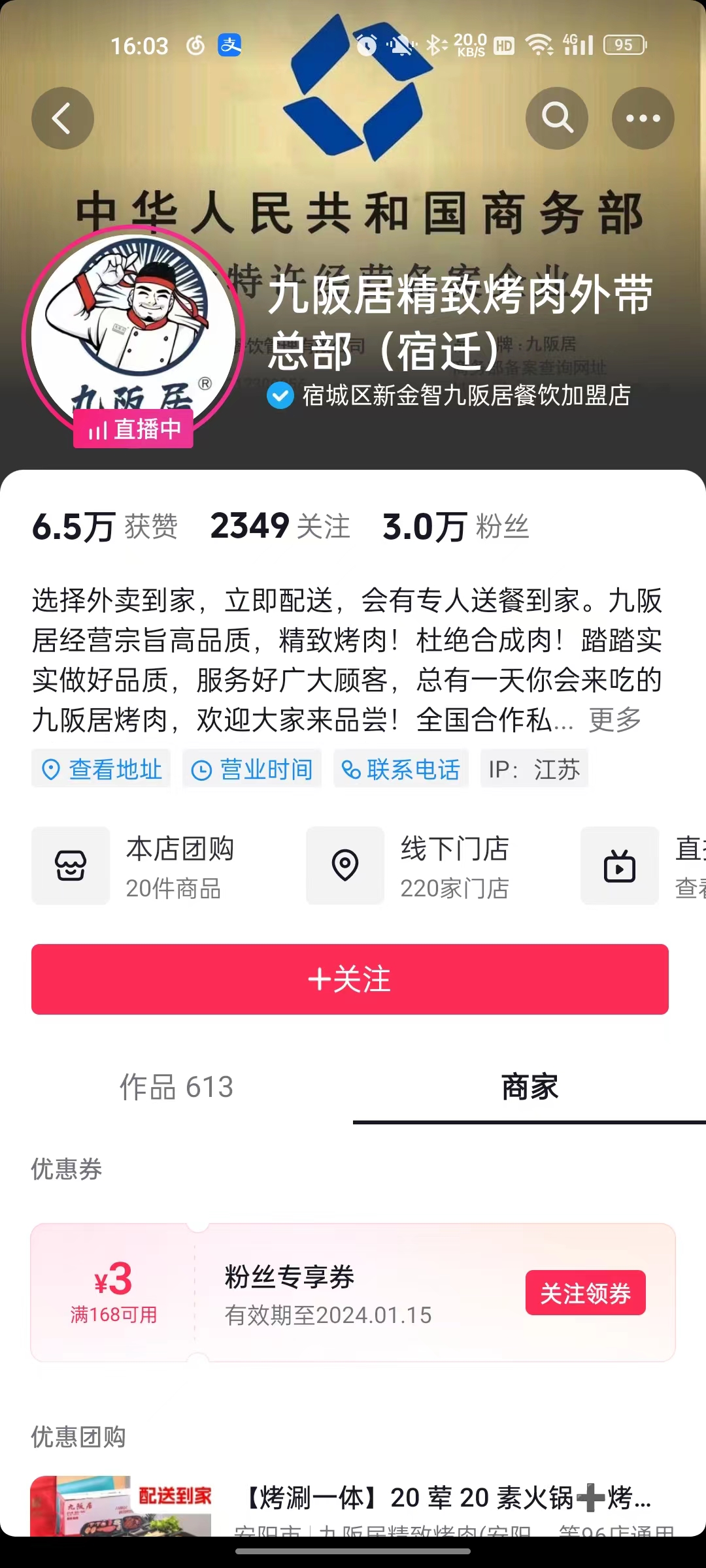Screen dimensions: 706x1568
Task: Open 本店团购 group-buy section icon
Action: [70, 866]
